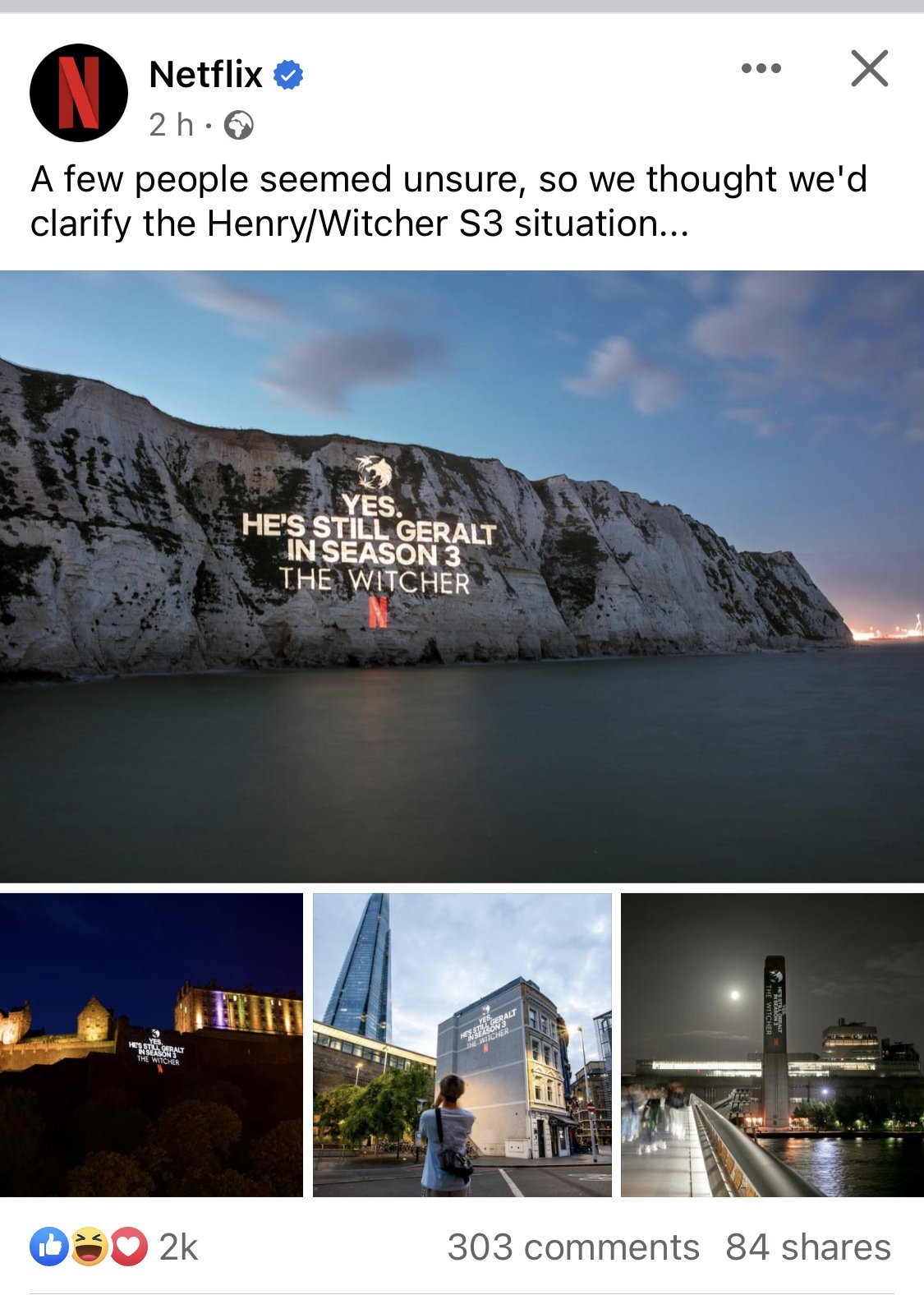The width and height of the screenshot is (924, 1295).
Task: View the castle at night photo
Action: [x=151, y=1044]
